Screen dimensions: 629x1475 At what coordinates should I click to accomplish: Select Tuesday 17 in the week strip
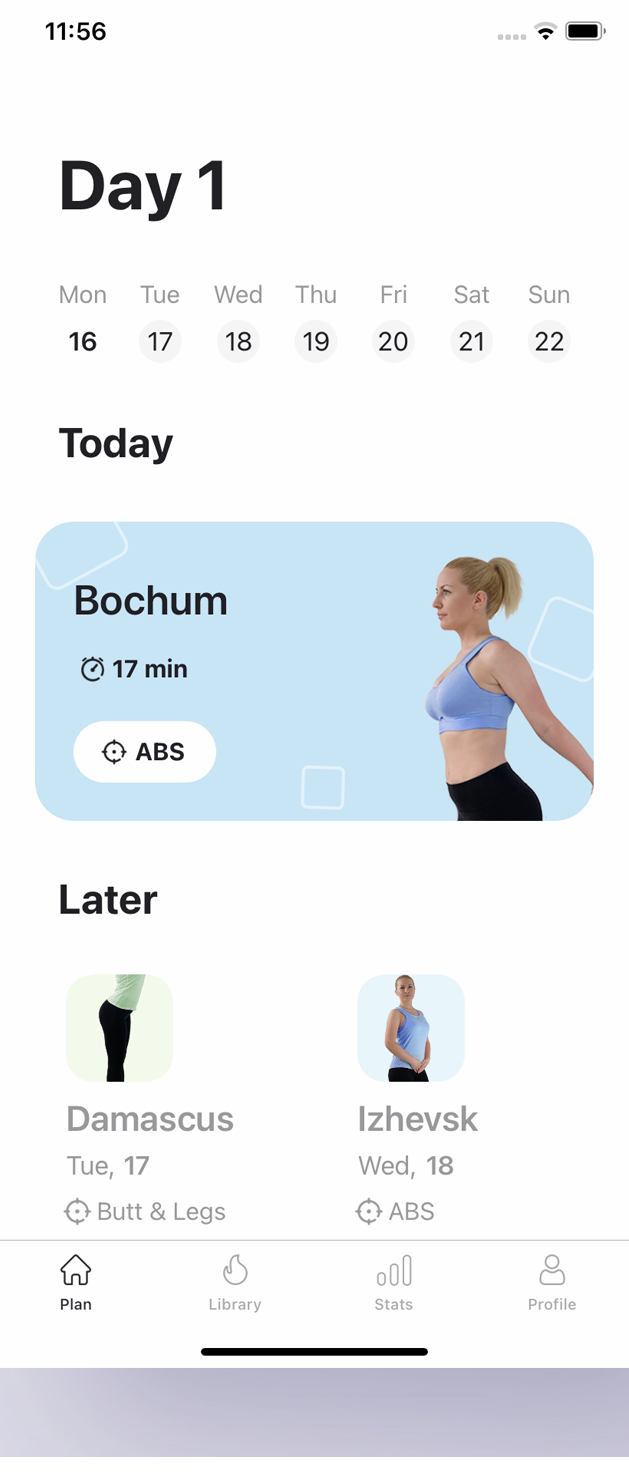[160, 342]
